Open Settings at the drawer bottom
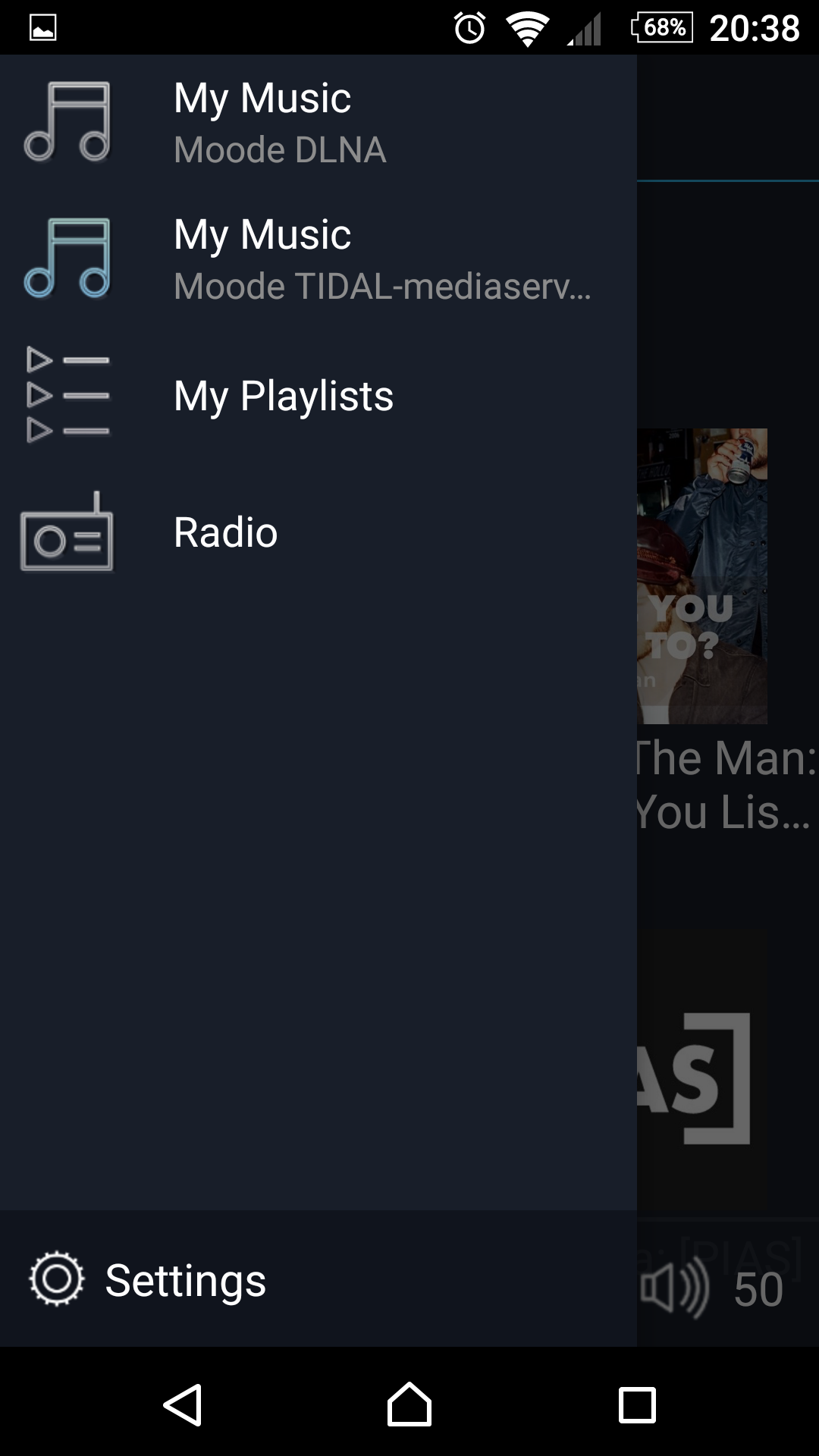This screenshot has height=1456, width=819. [318, 1279]
